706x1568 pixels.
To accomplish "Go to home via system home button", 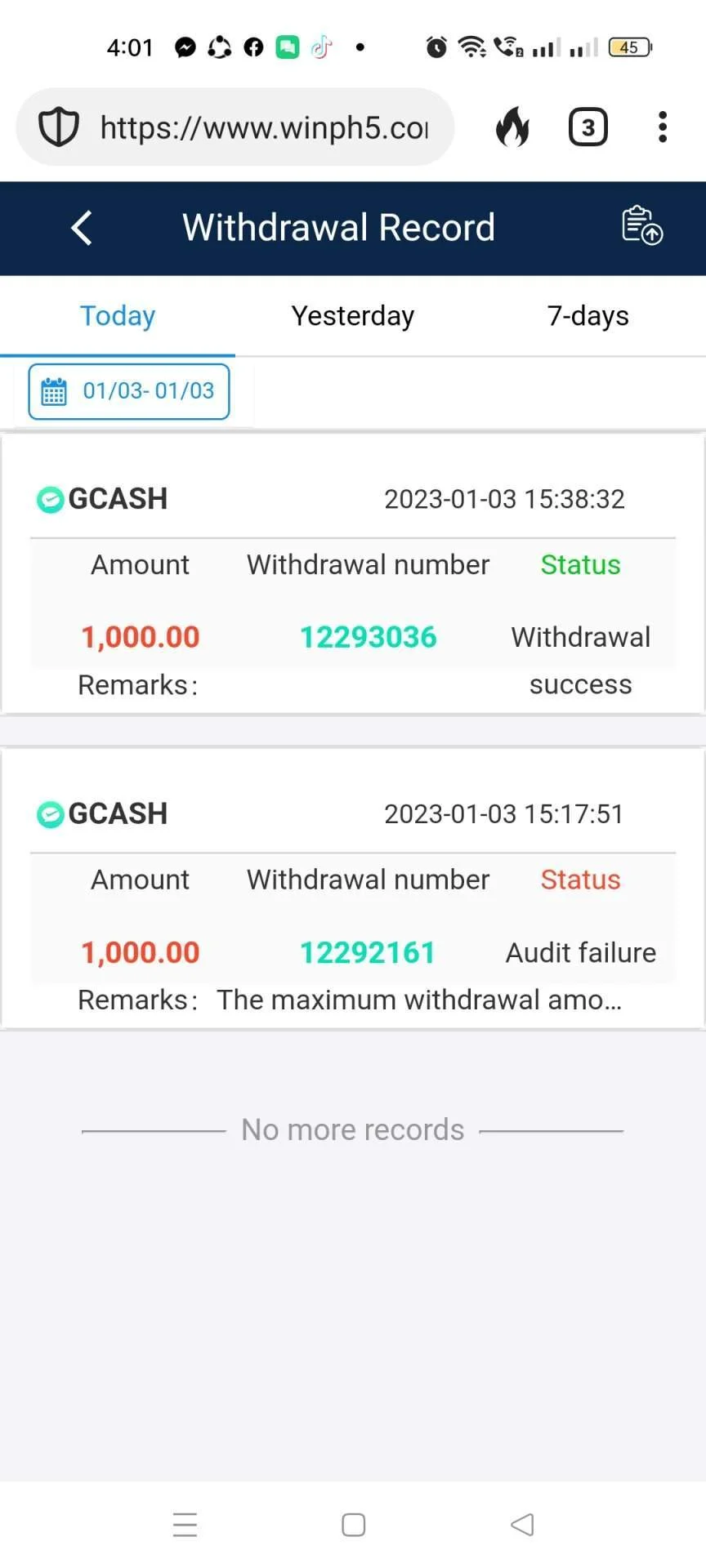I will [353, 1525].
